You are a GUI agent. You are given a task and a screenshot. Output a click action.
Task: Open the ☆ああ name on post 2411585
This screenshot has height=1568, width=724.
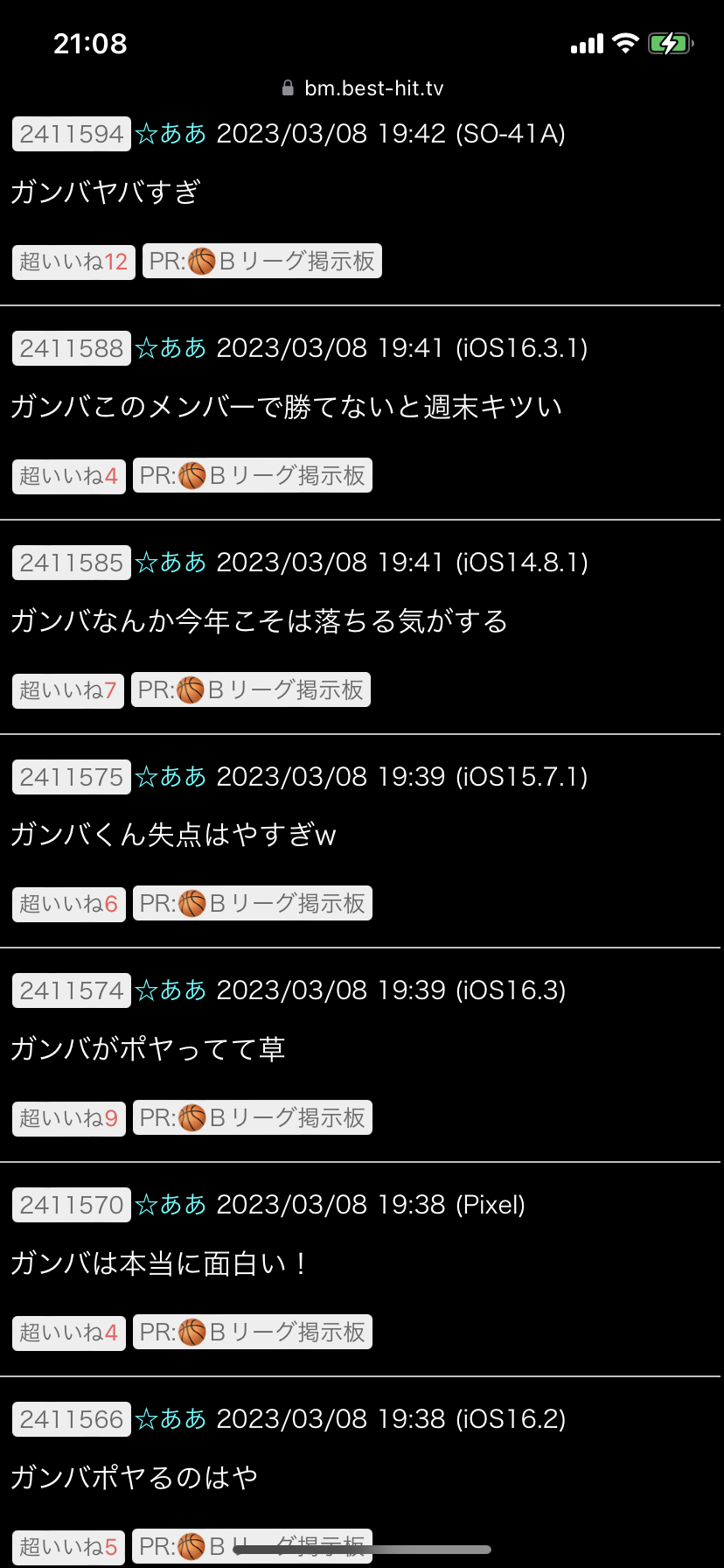pos(171,562)
